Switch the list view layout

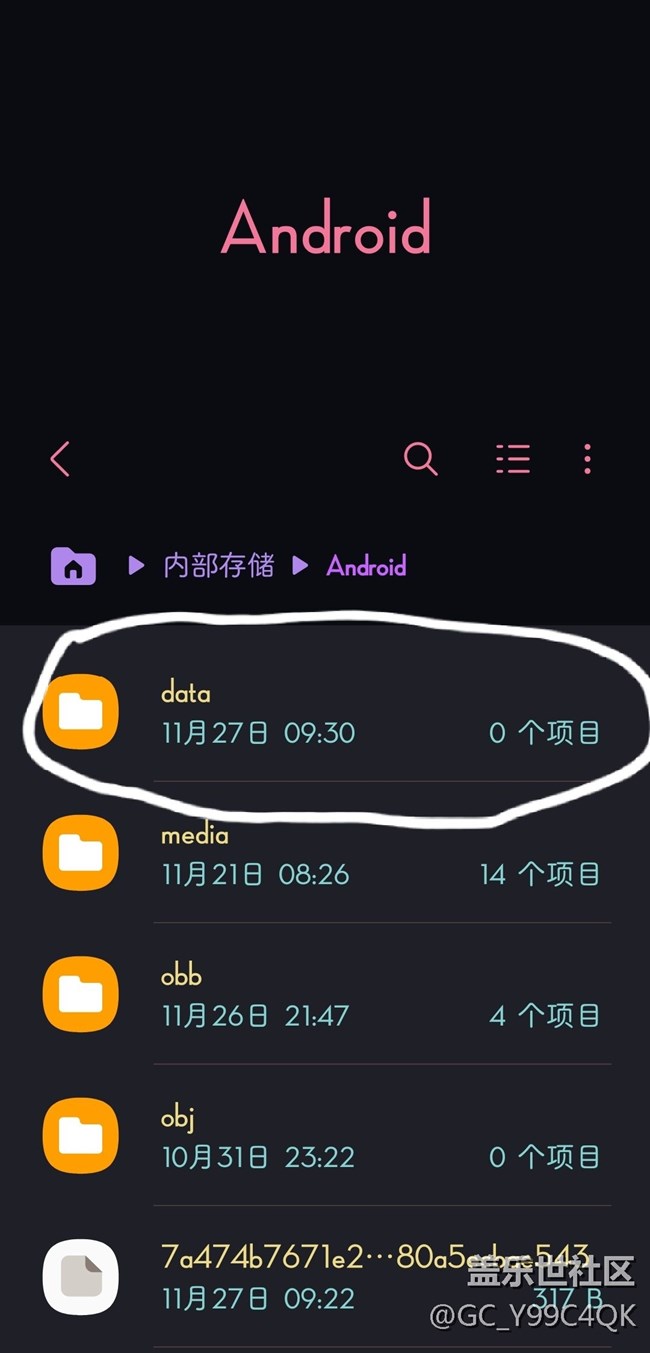(513, 459)
